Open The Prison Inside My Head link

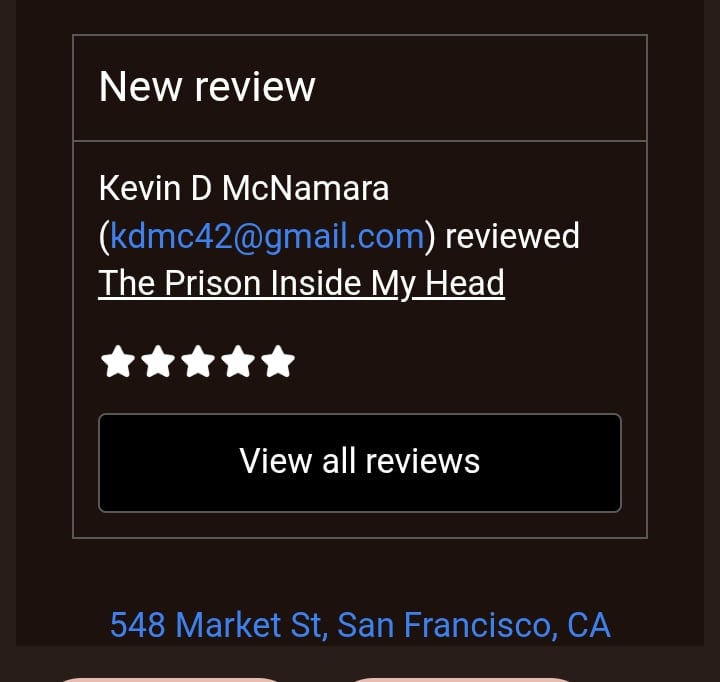click(x=301, y=283)
